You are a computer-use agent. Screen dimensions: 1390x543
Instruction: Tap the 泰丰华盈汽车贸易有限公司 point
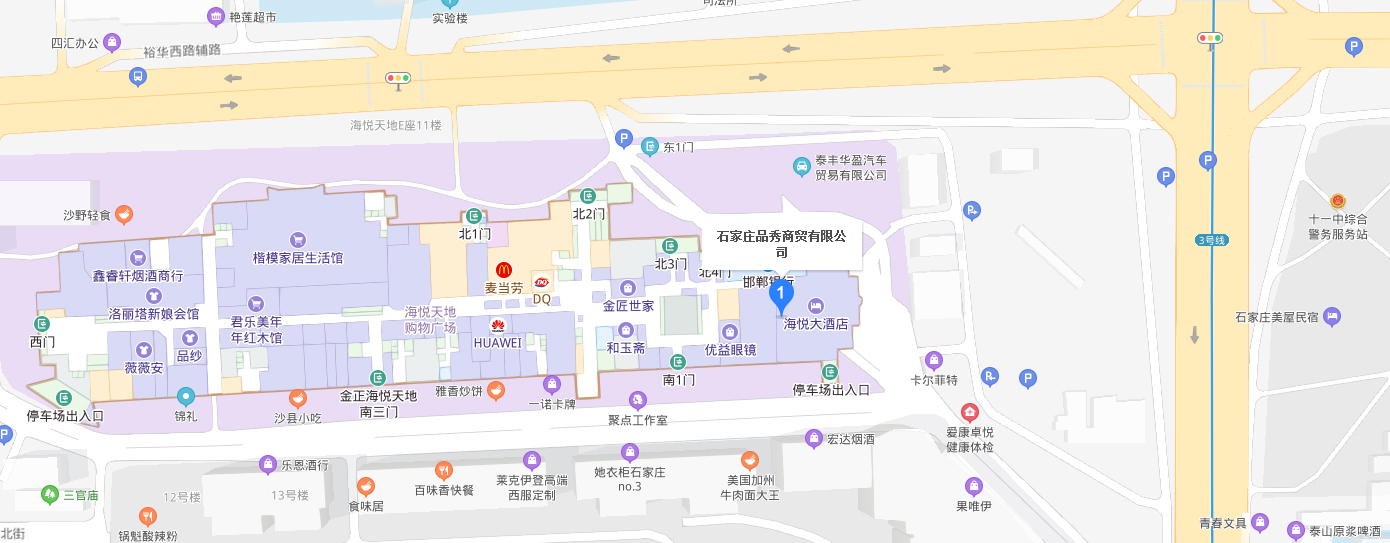coord(801,166)
